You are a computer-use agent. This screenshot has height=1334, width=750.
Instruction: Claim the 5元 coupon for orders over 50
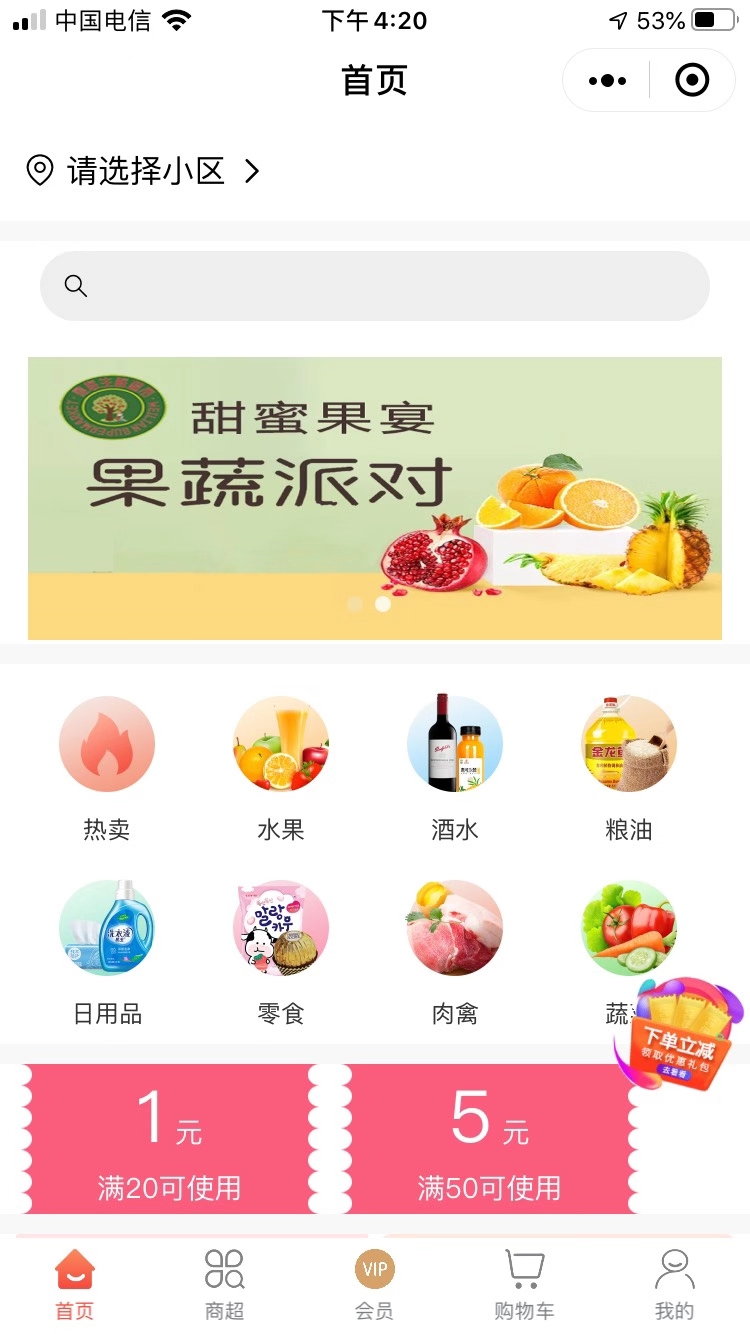[x=489, y=1139]
